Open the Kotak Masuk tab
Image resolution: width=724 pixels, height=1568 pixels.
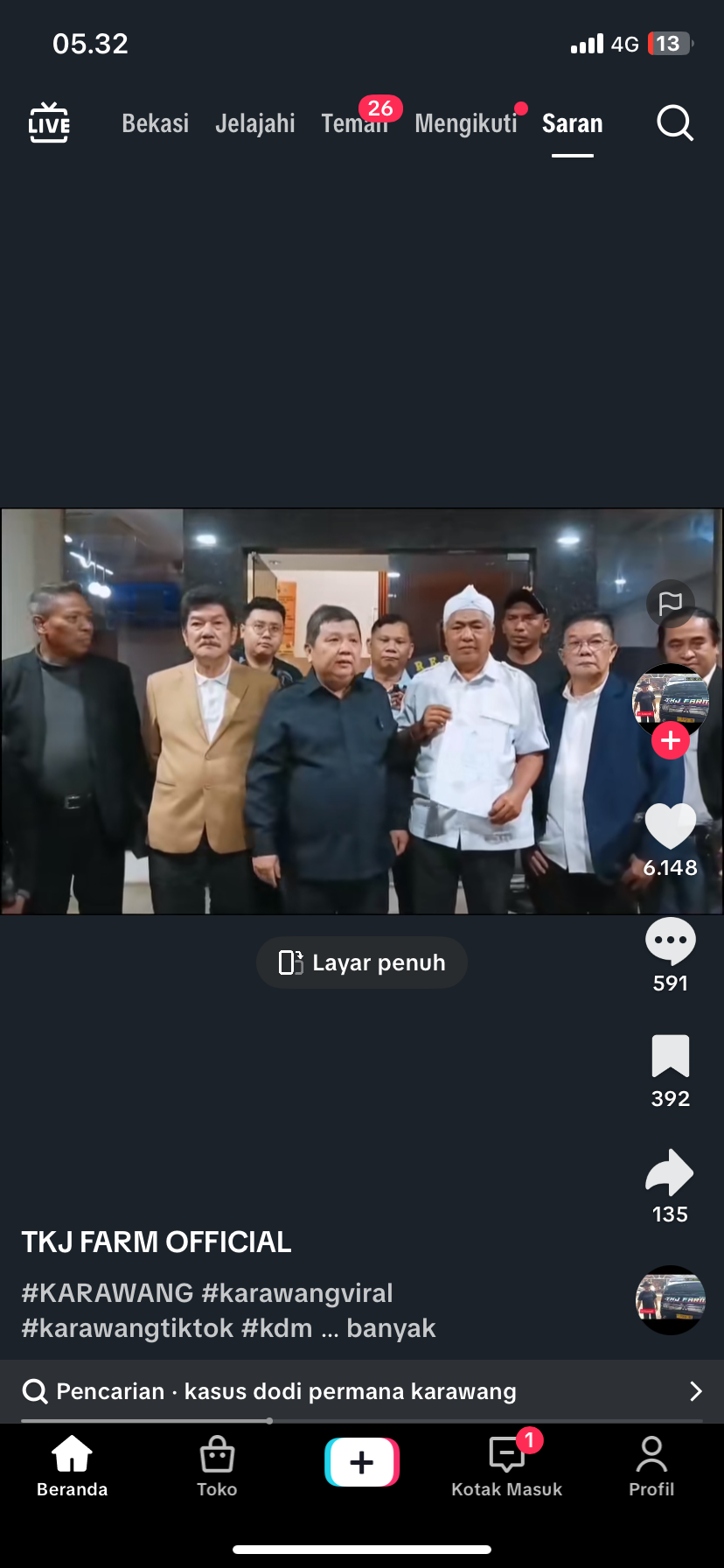506,1463
